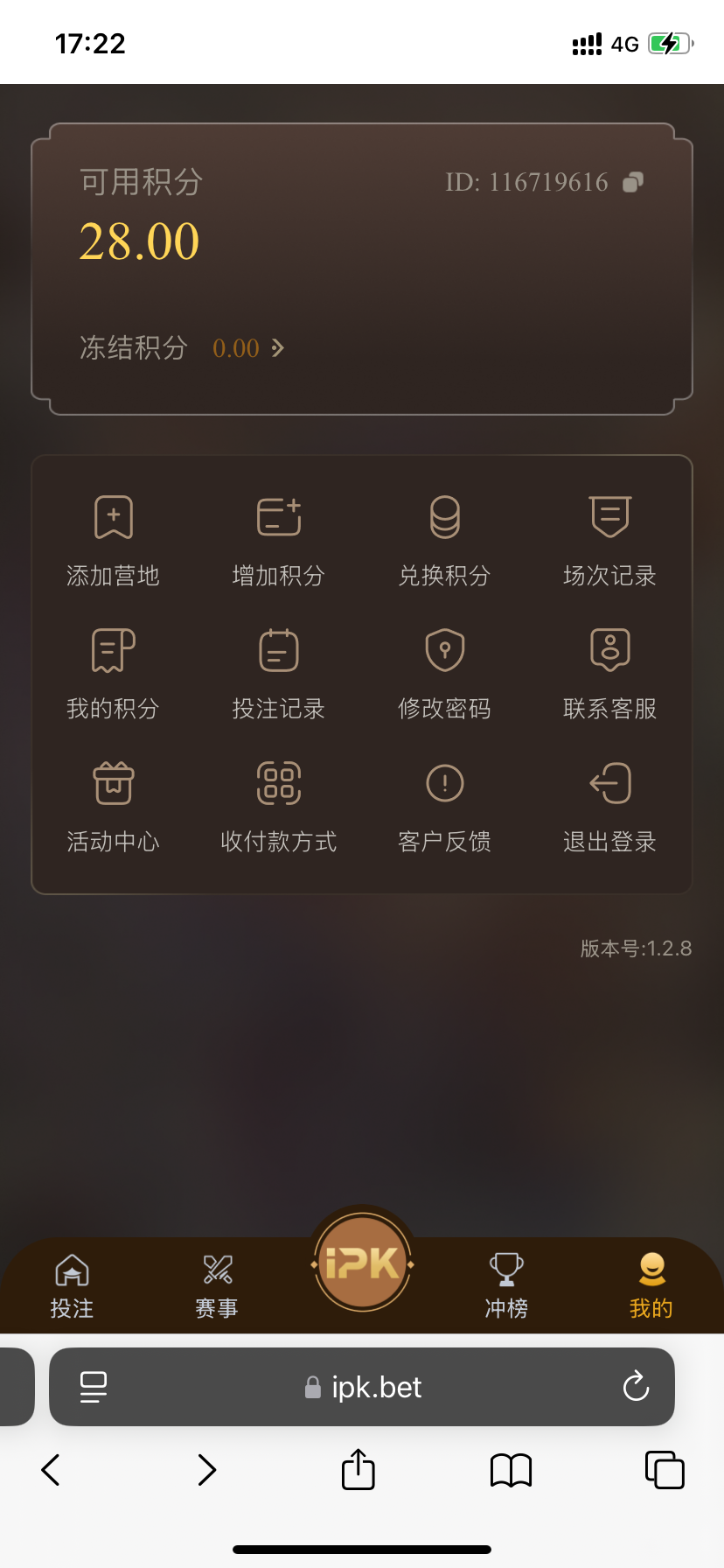The height and width of the screenshot is (1568, 724).
Task: Go back in the browser
Action: [x=51, y=1470]
